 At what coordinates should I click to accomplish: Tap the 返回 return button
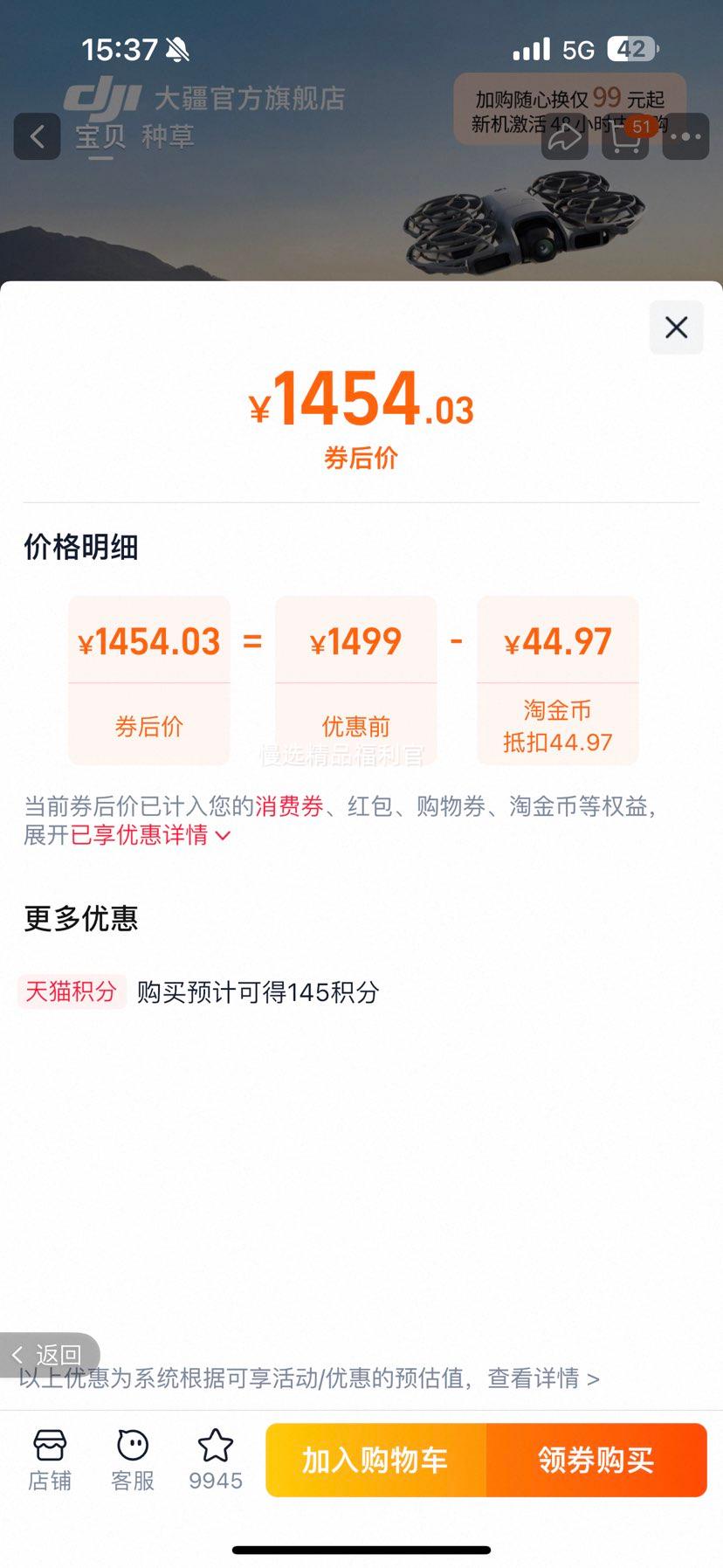coord(49,1353)
